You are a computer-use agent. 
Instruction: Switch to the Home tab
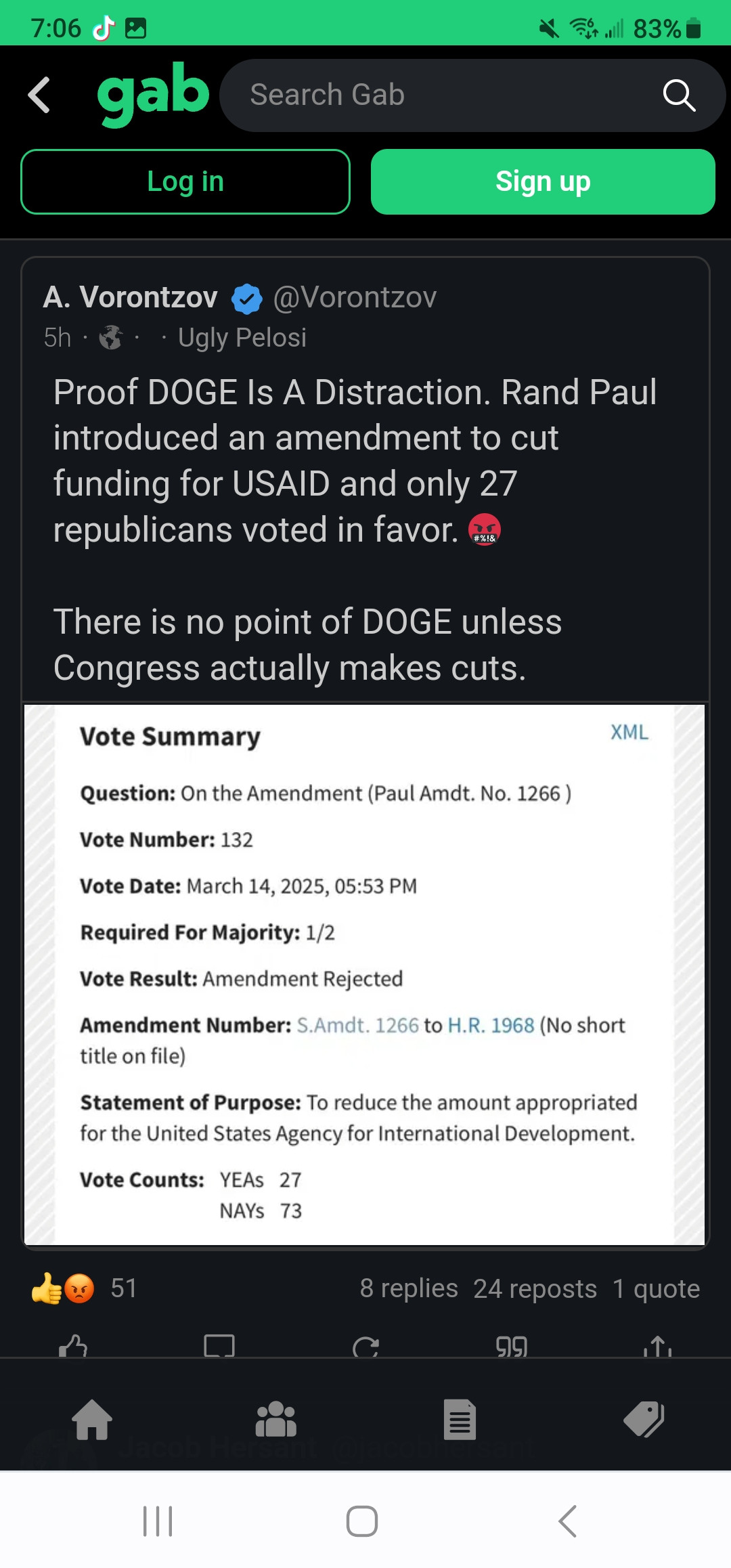[x=92, y=1419]
